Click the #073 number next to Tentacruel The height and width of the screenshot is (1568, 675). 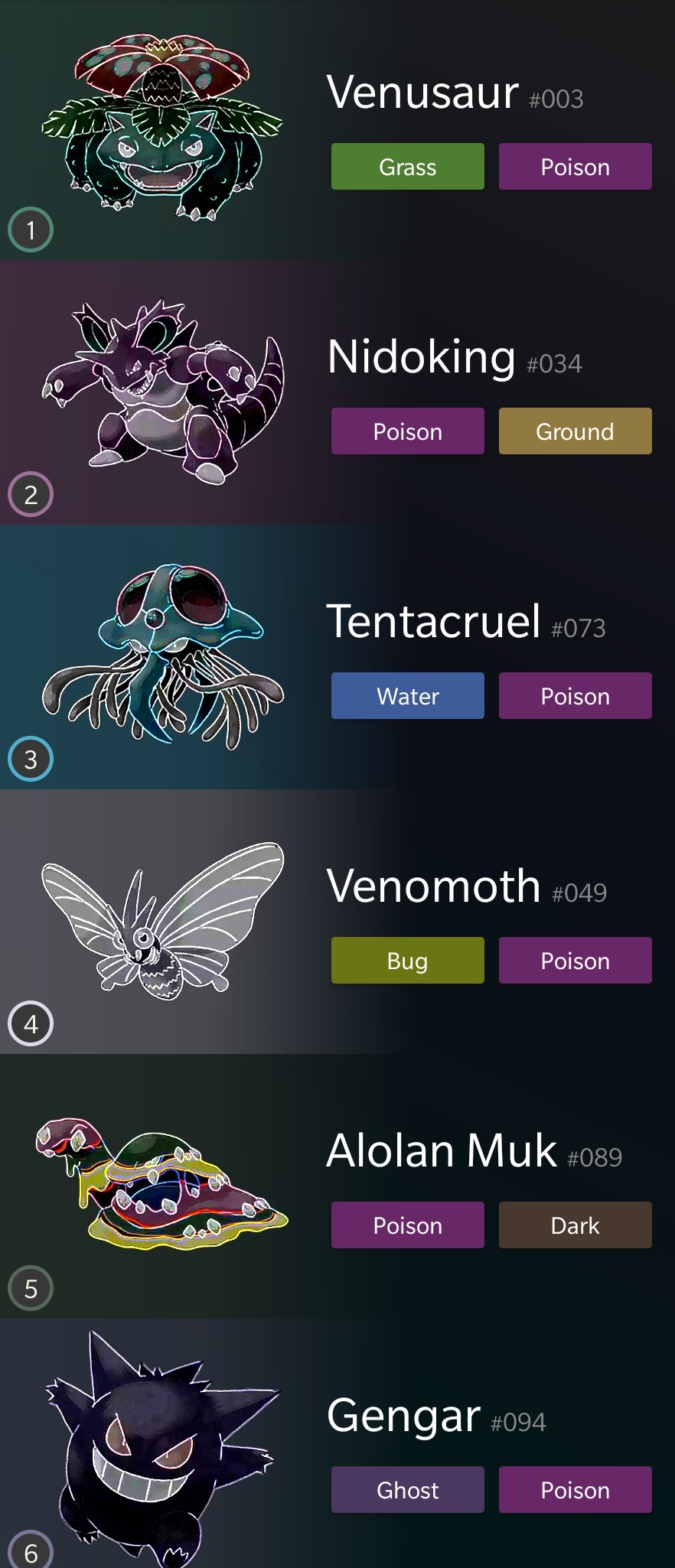point(579,627)
